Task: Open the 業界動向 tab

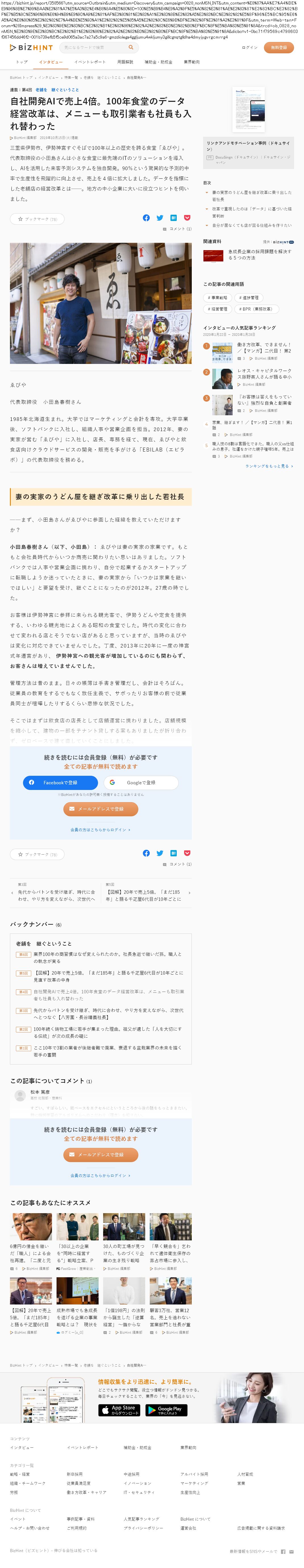Action: point(191,62)
